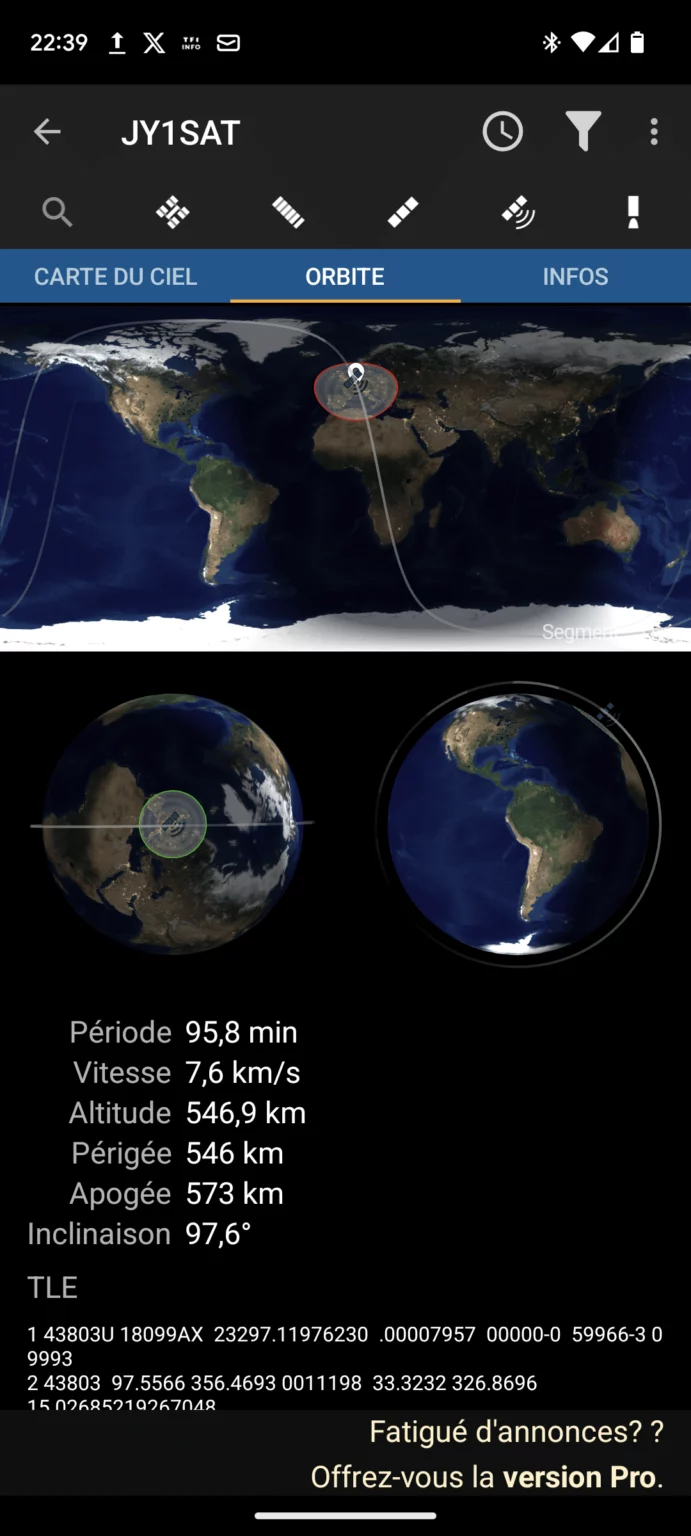
Task: Select the ORBITE tab
Action: pyautogui.click(x=345, y=277)
